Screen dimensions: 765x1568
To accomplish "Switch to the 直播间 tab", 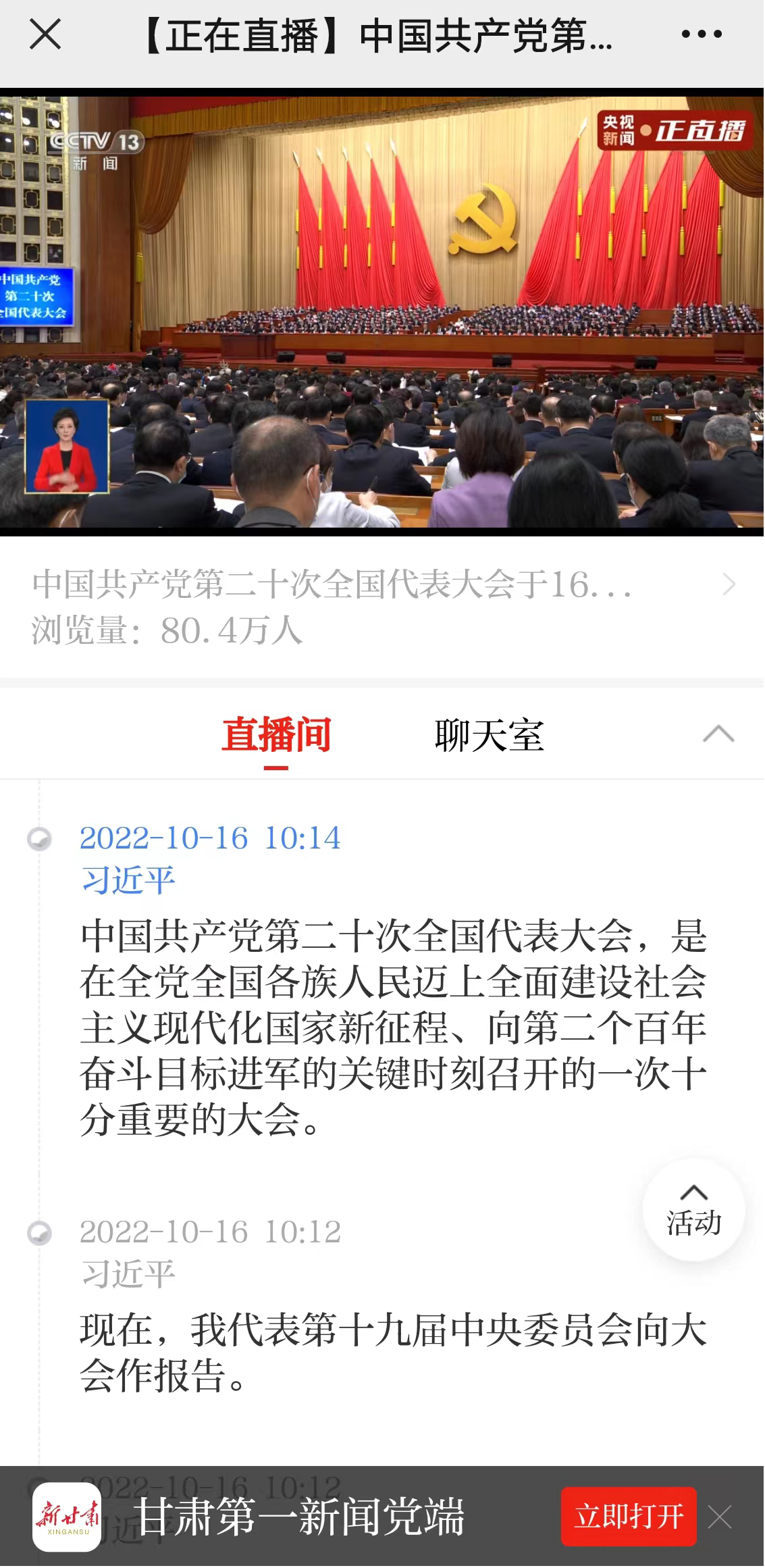I will (x=276, y=735).
